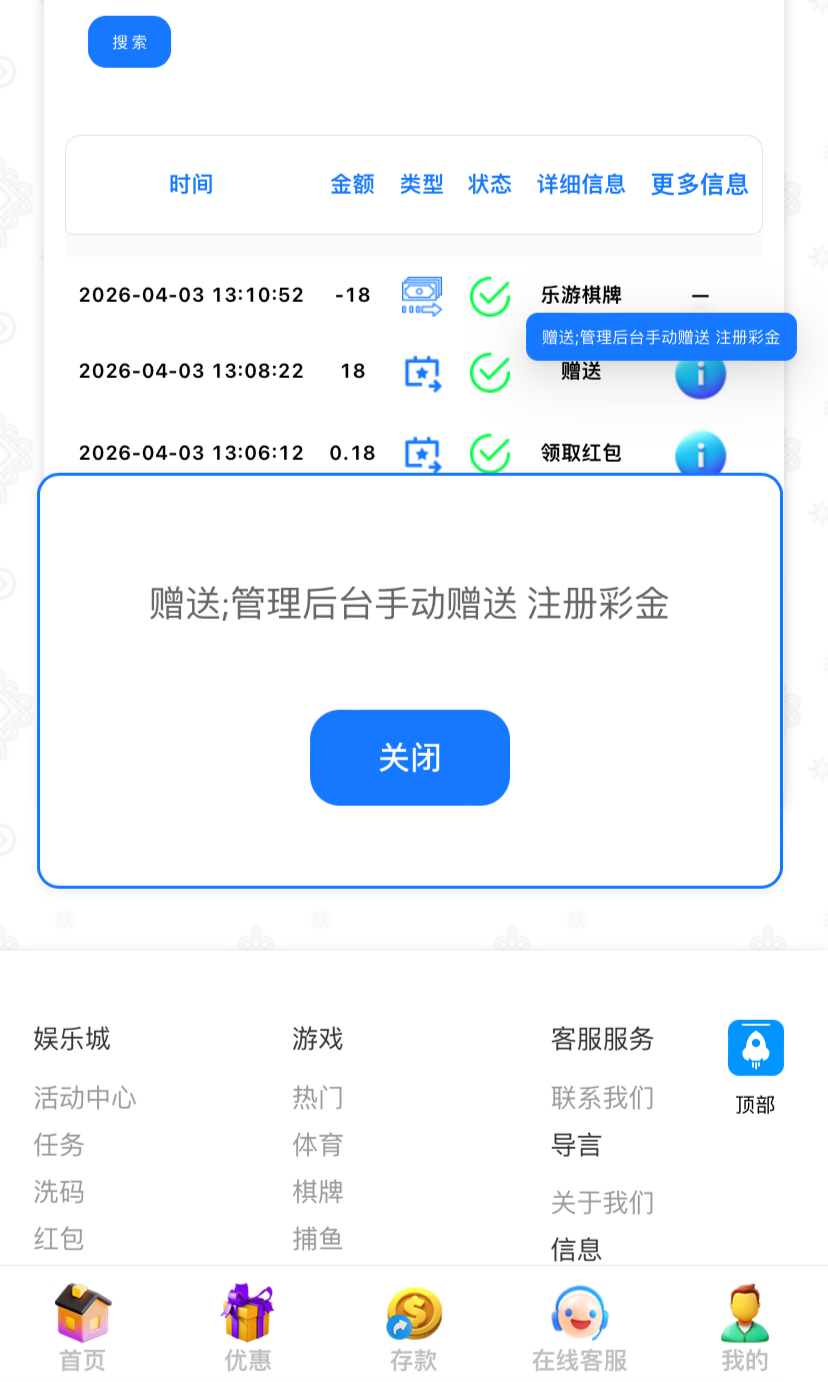This screenshot has width=828, height=1382.
Task: Open the 存款 deposit tab
Action: coord(413,1326)
